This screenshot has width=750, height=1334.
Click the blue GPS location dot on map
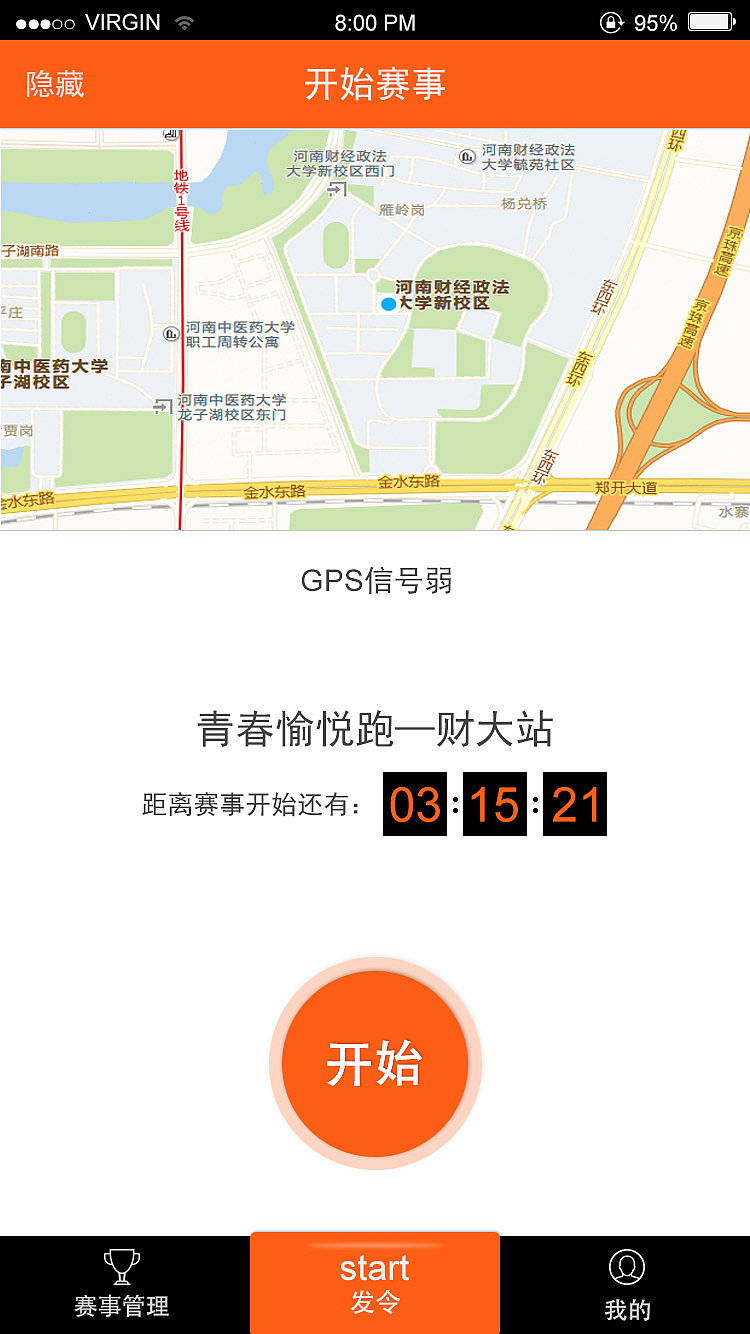(388, 303)
